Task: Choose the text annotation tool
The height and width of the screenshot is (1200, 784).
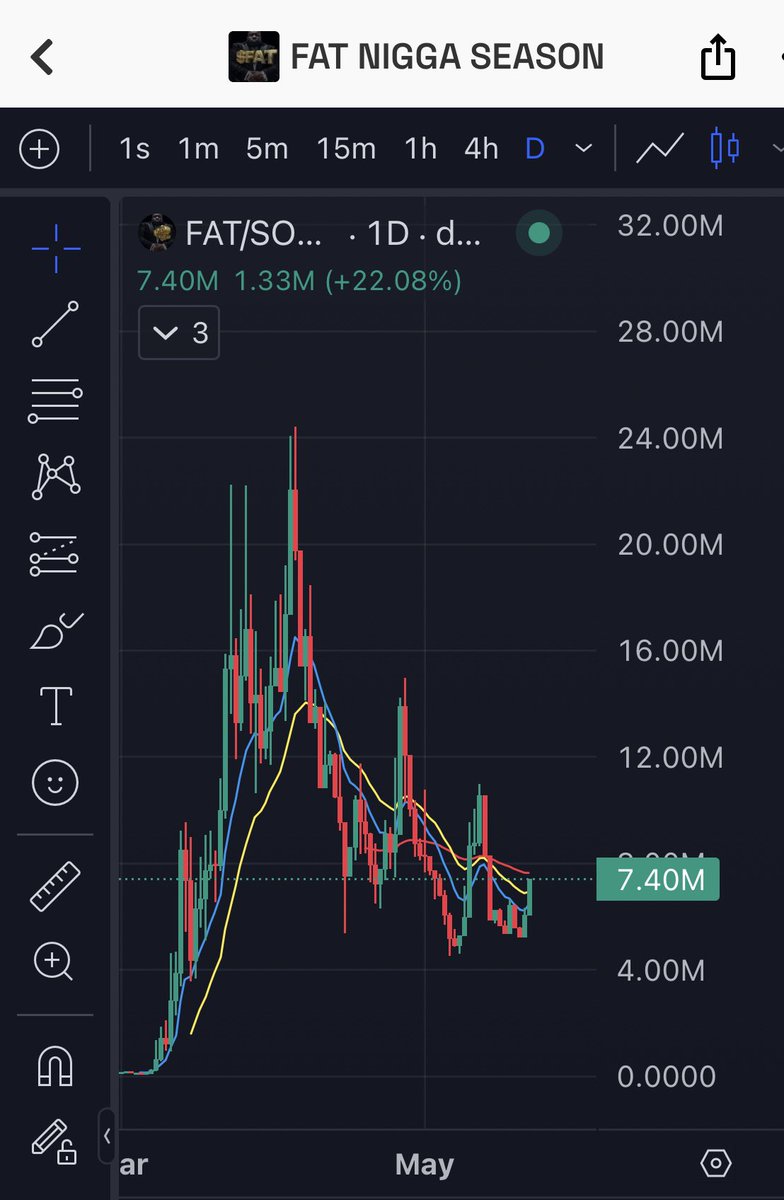Action: [x=55, y=706]
